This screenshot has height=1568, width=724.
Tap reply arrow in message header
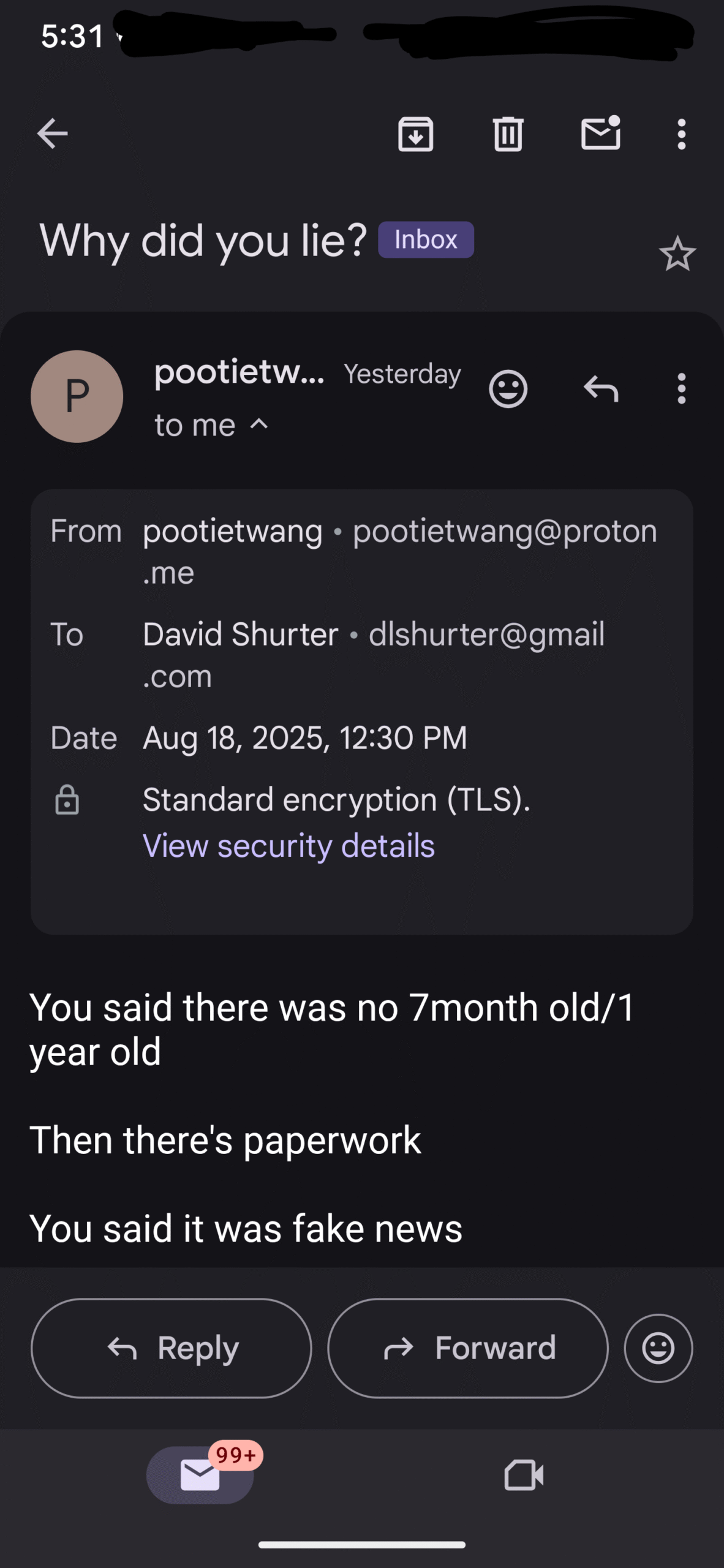[x=601, y=389]
